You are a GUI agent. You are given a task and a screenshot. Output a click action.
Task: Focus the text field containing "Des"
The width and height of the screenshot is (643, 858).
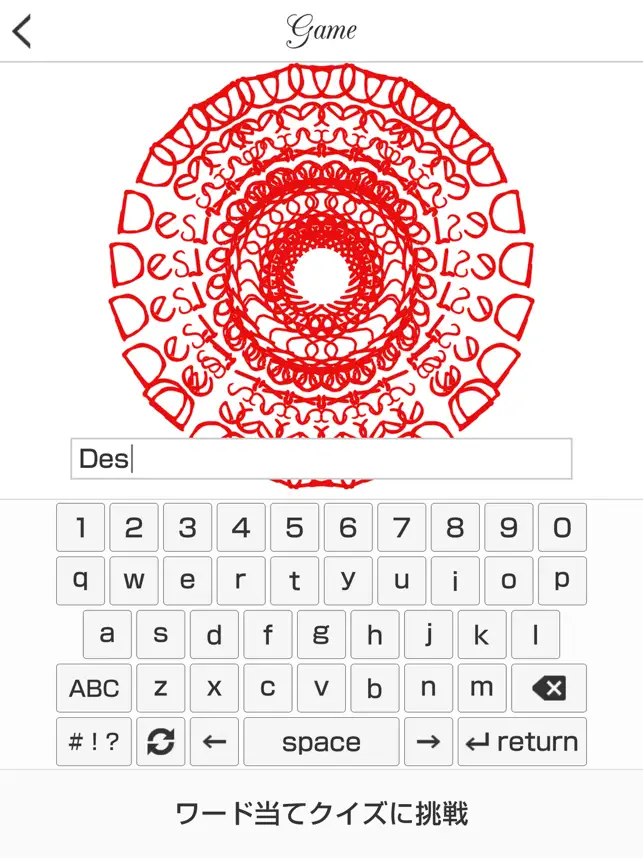tap(321, 459)
